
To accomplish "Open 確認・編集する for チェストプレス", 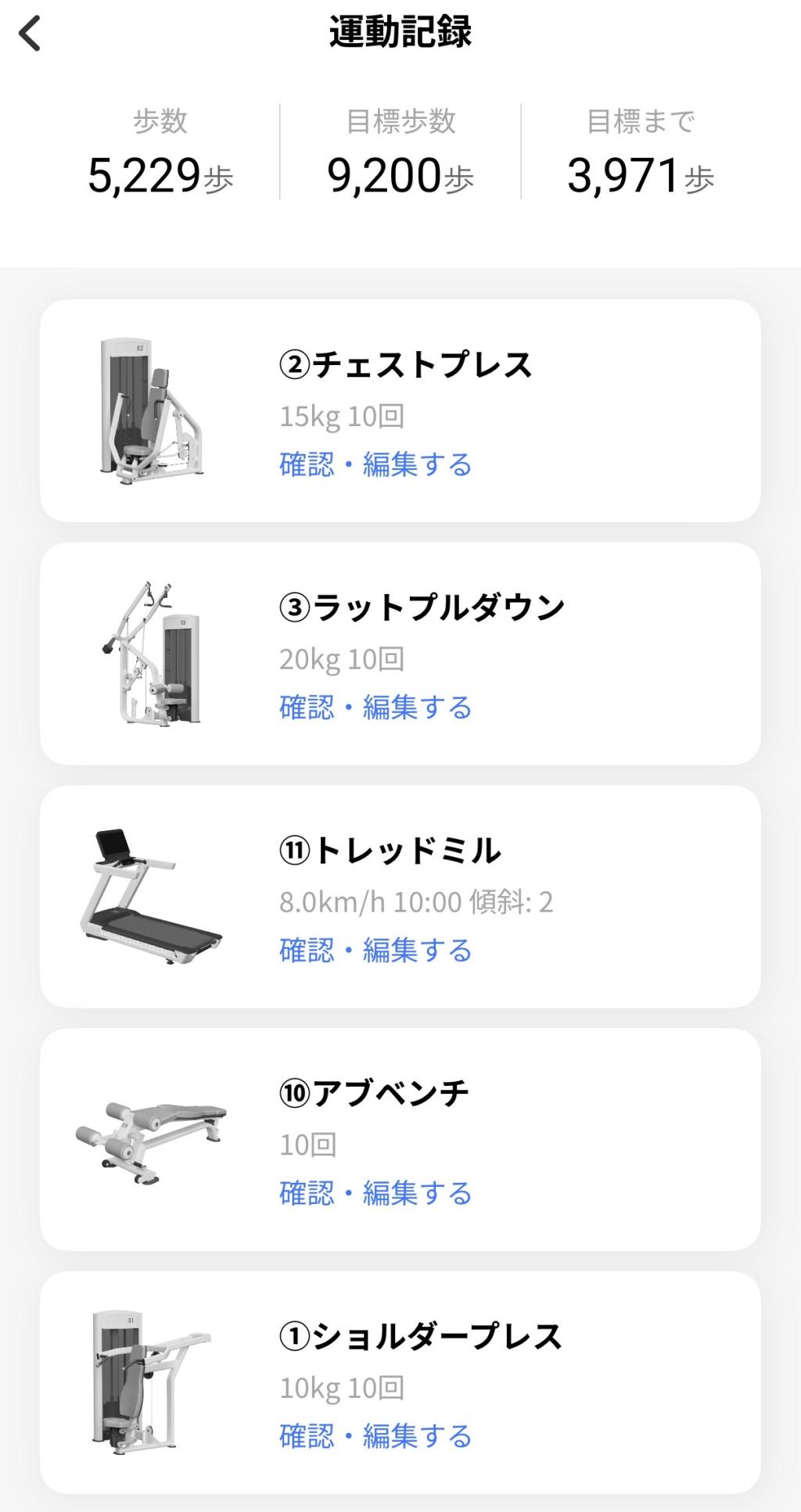I will click(375, 465).
